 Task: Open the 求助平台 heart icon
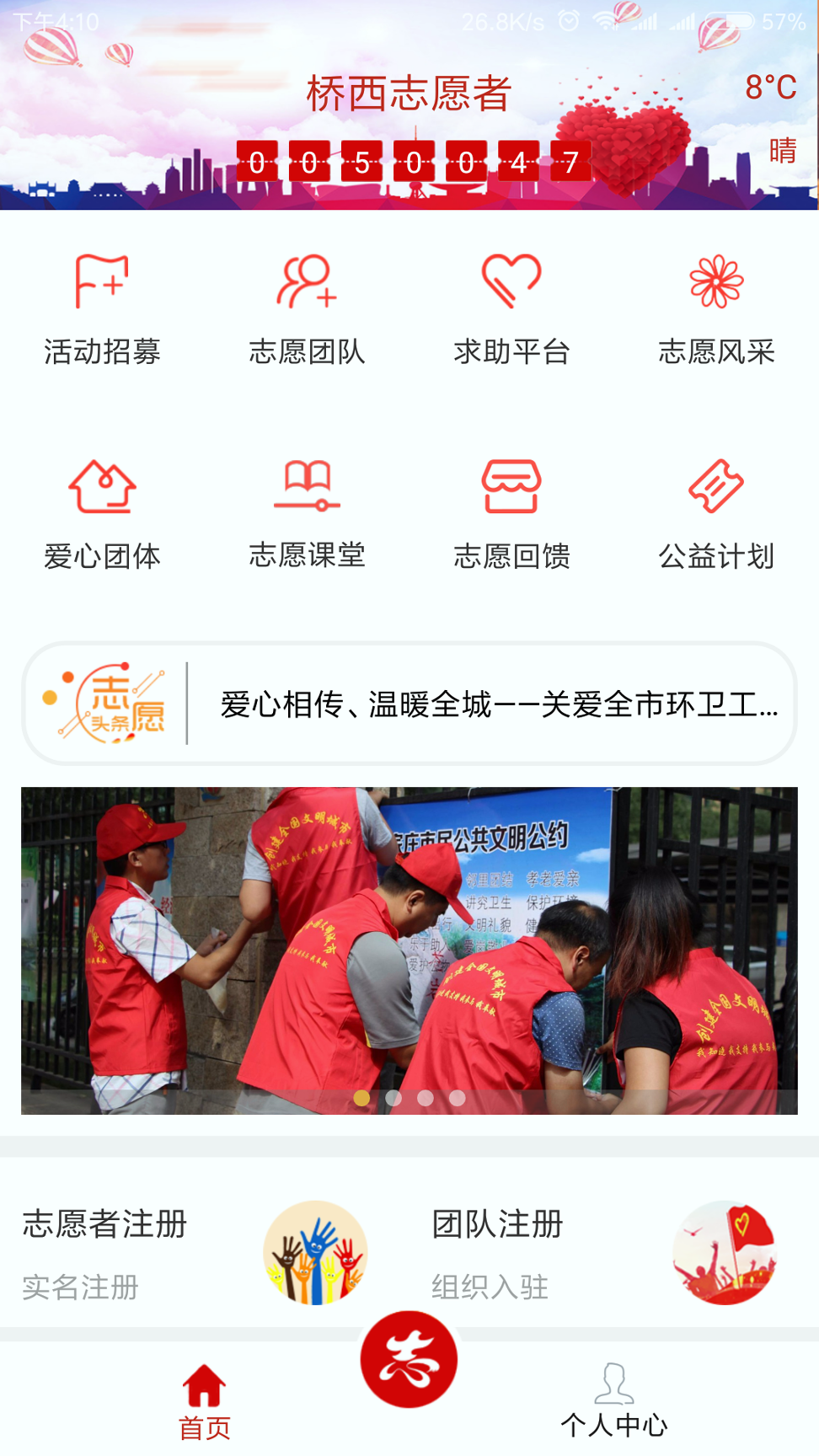pos(511,281)
